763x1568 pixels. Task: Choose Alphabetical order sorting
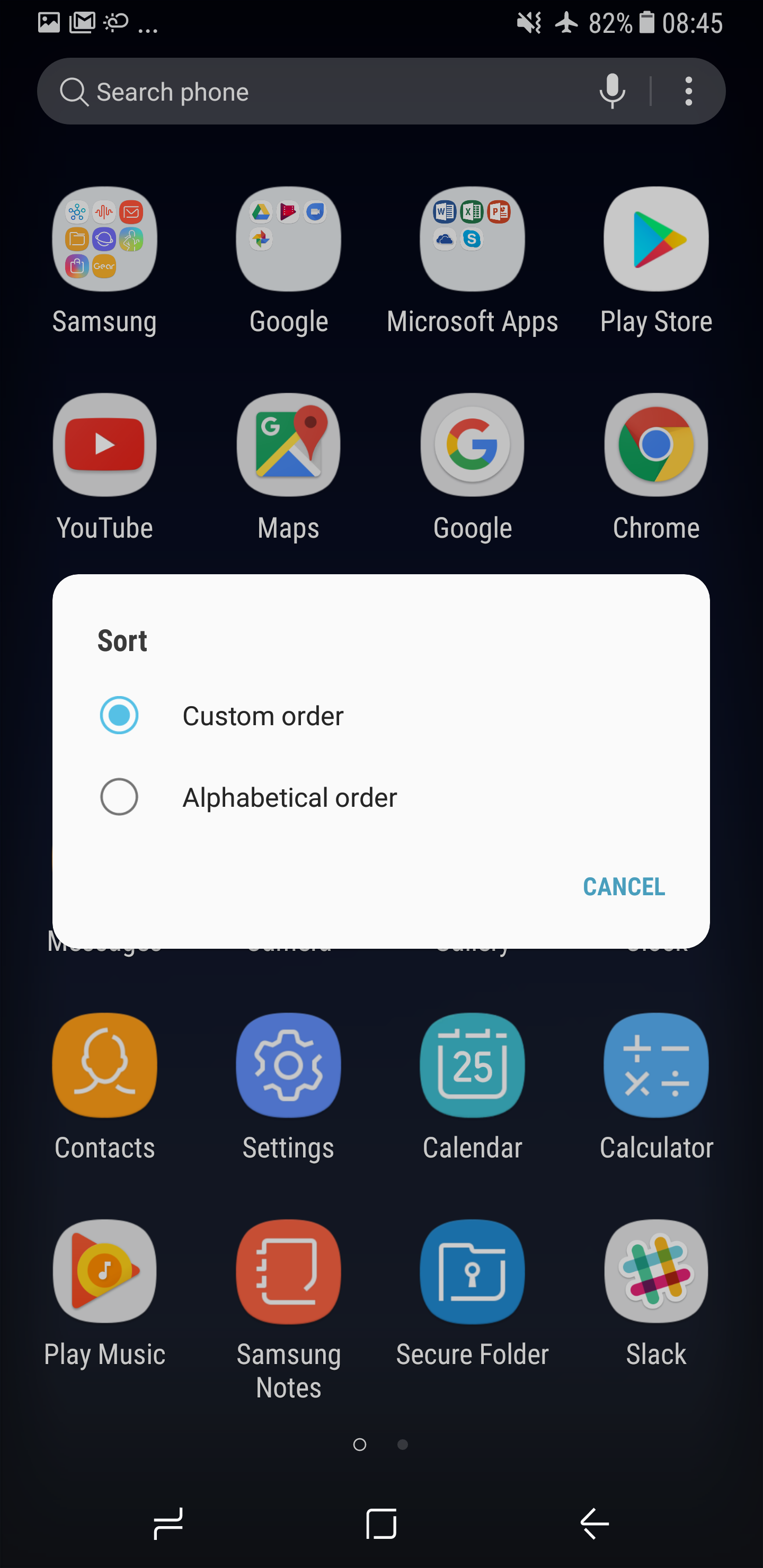(x=119, y=797)
